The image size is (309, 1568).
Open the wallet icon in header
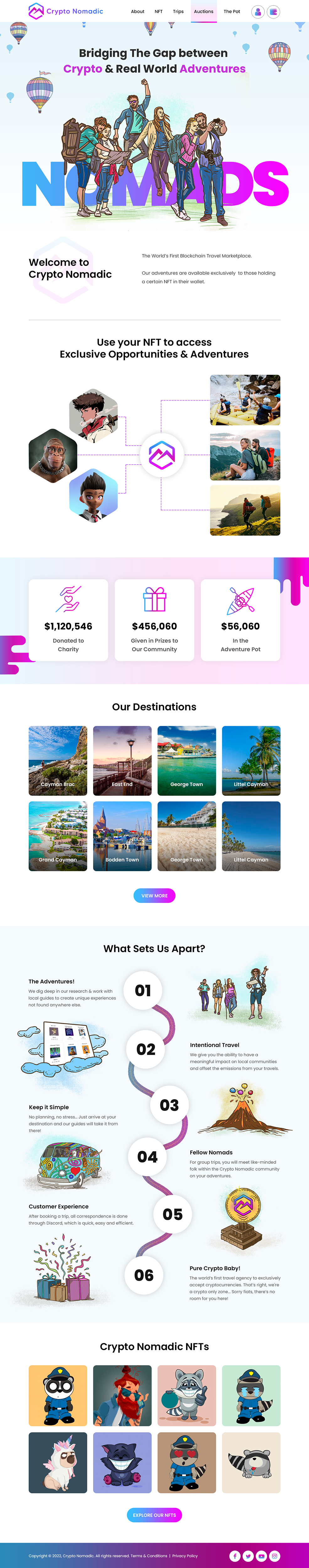(274, 12)
